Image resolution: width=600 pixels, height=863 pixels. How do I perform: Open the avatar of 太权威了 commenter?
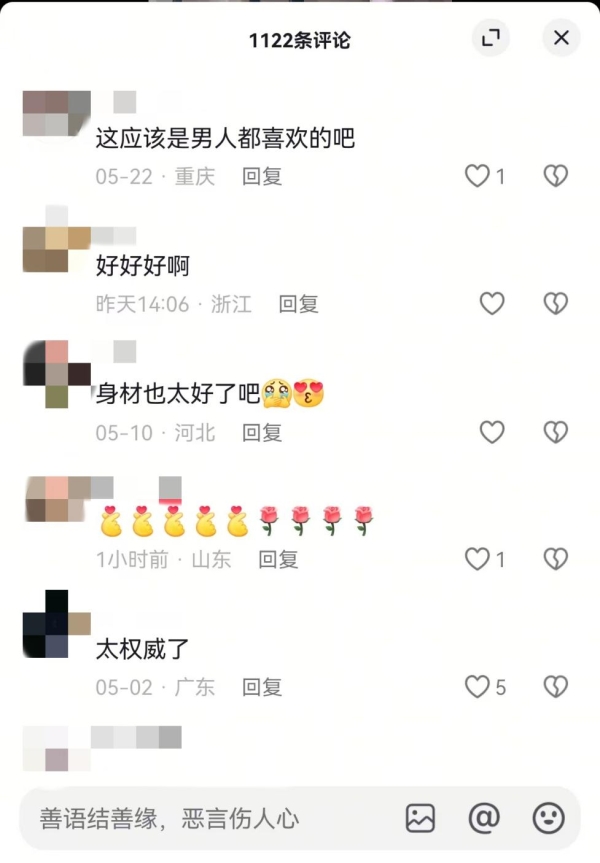pyautogui.click(x=46, y=624)
